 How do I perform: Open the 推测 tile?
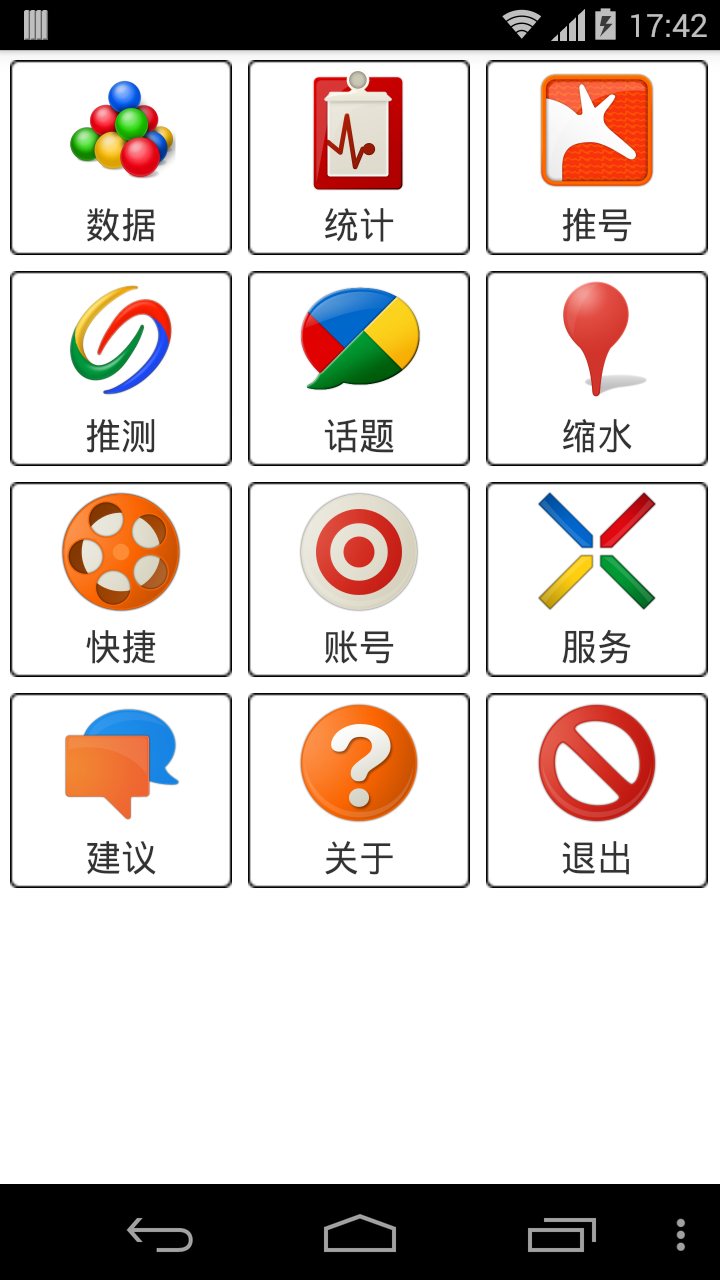click(121, 368)
